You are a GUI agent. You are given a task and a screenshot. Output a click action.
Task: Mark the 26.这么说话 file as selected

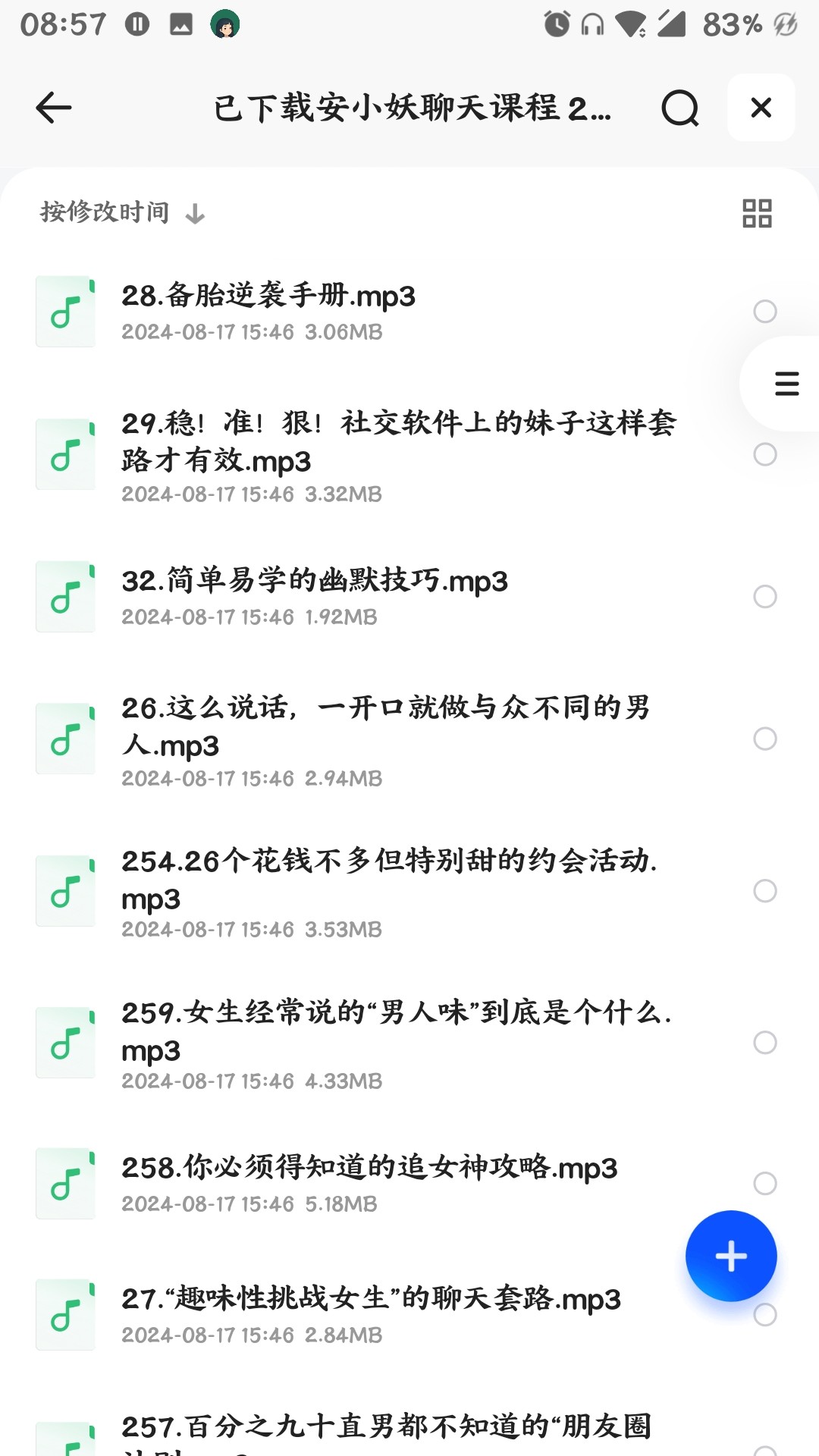pyautogui.click(x=764, y=739)
